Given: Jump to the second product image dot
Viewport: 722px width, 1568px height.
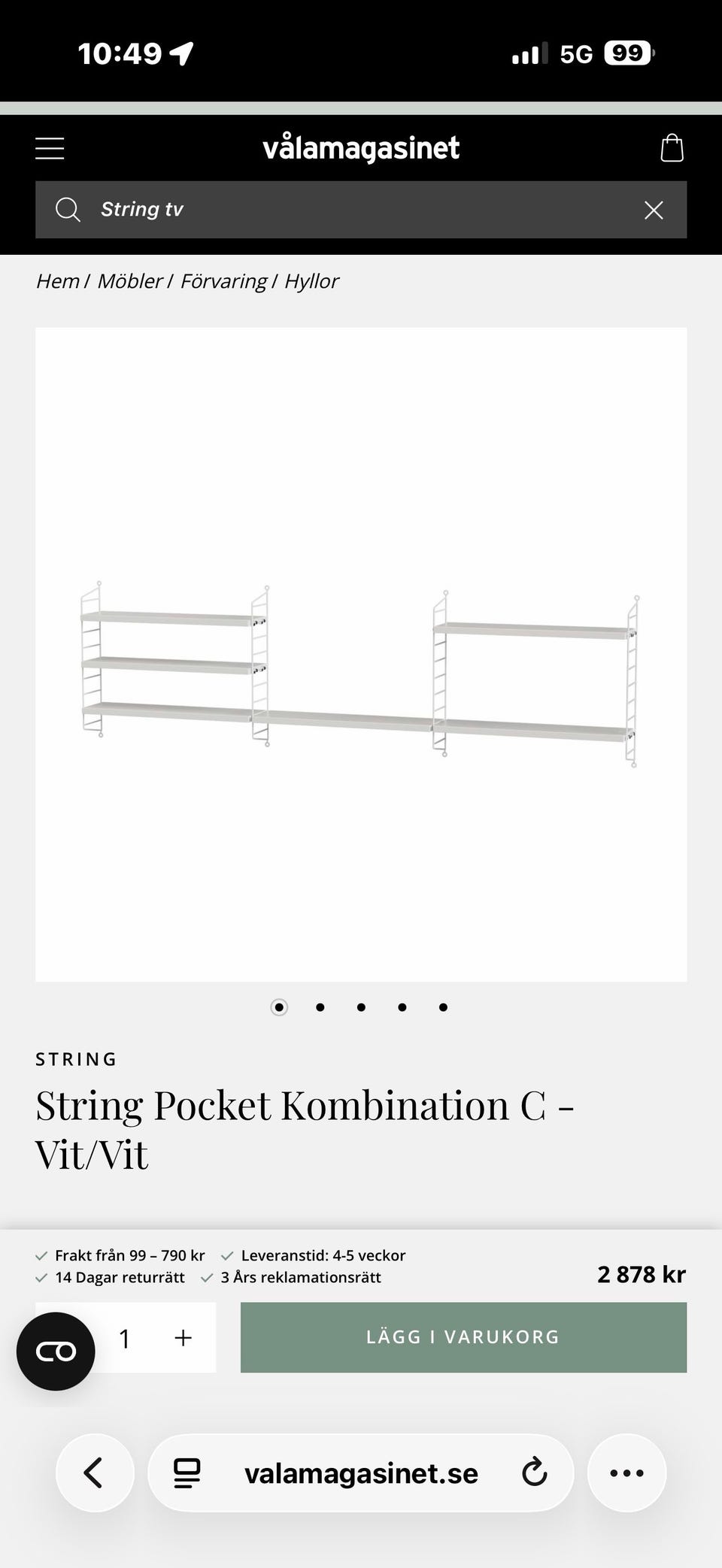Looking at the screenshot, I should pos(320,1007).
